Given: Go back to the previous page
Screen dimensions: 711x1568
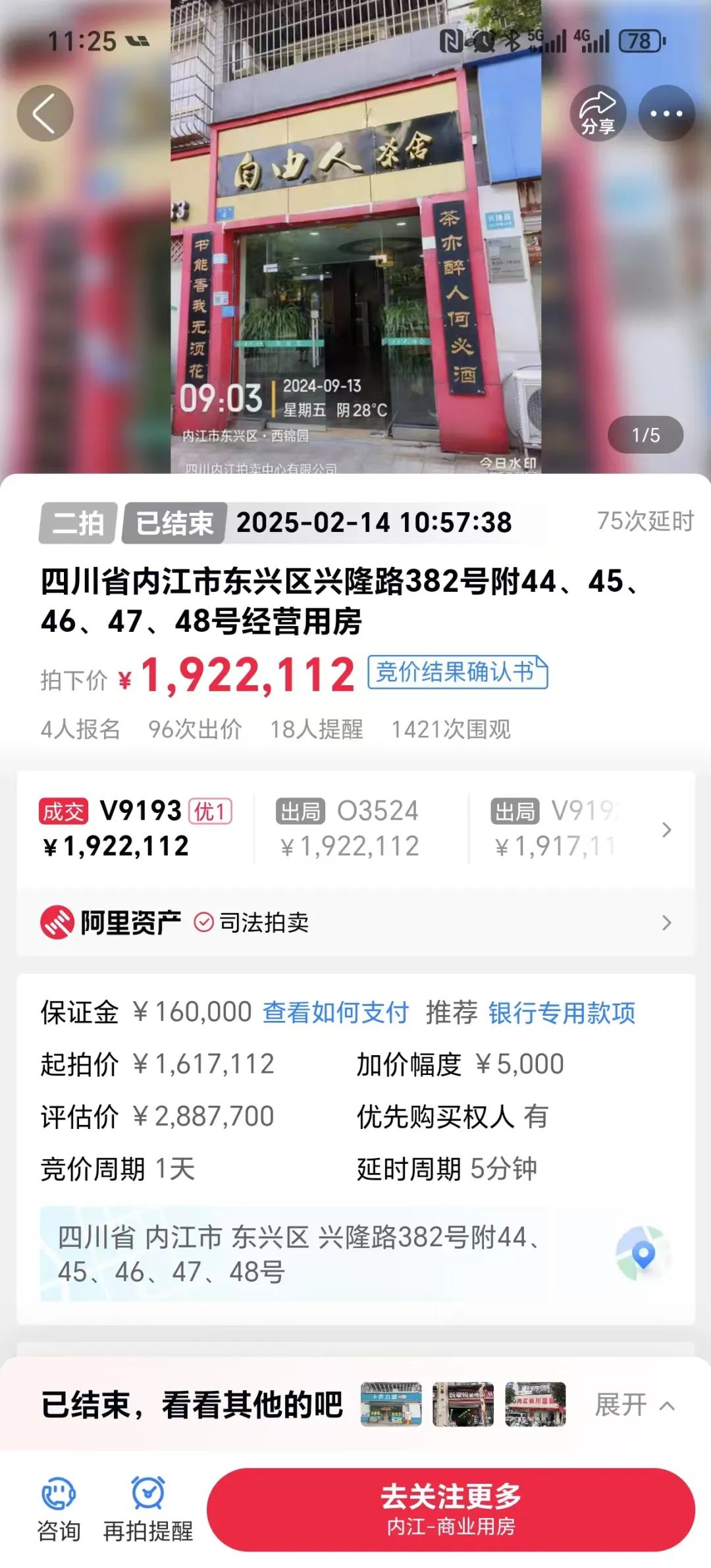Looking at the screenshot, I should [45, 114].
